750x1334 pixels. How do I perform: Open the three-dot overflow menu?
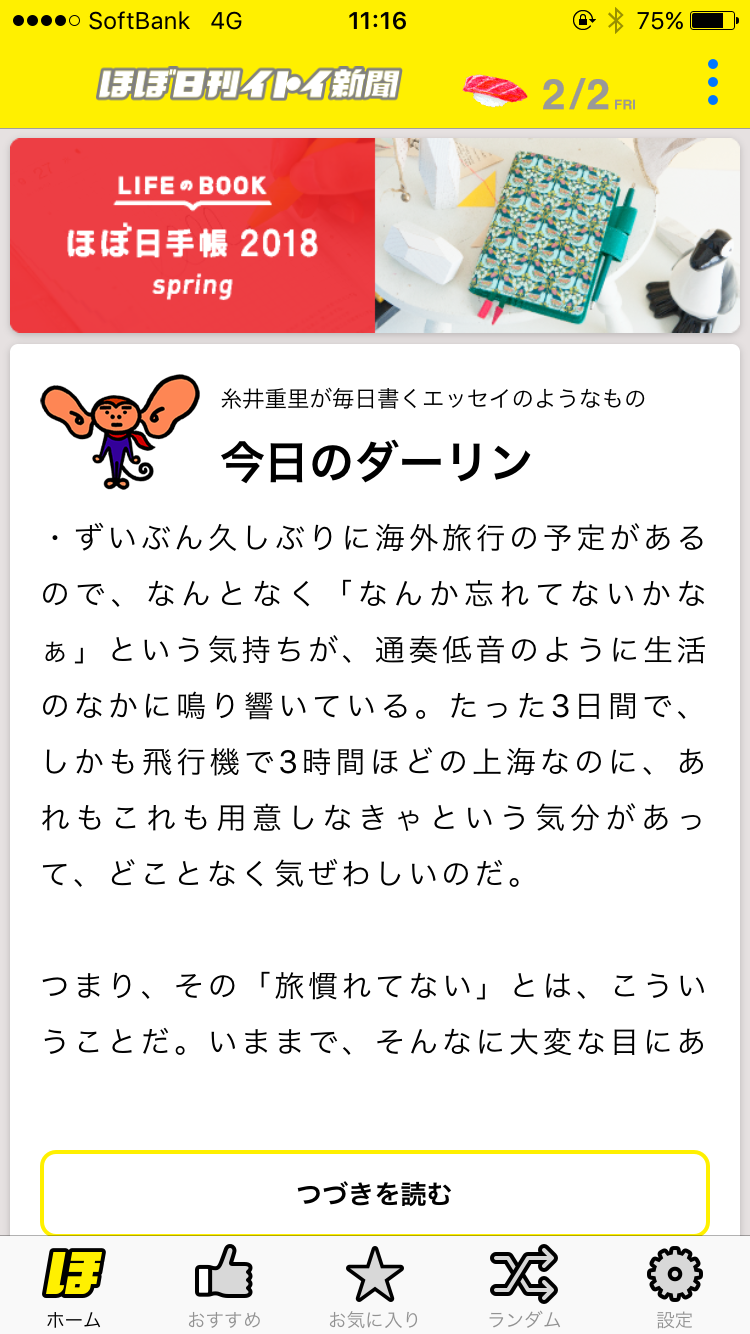tap(712, 83)
